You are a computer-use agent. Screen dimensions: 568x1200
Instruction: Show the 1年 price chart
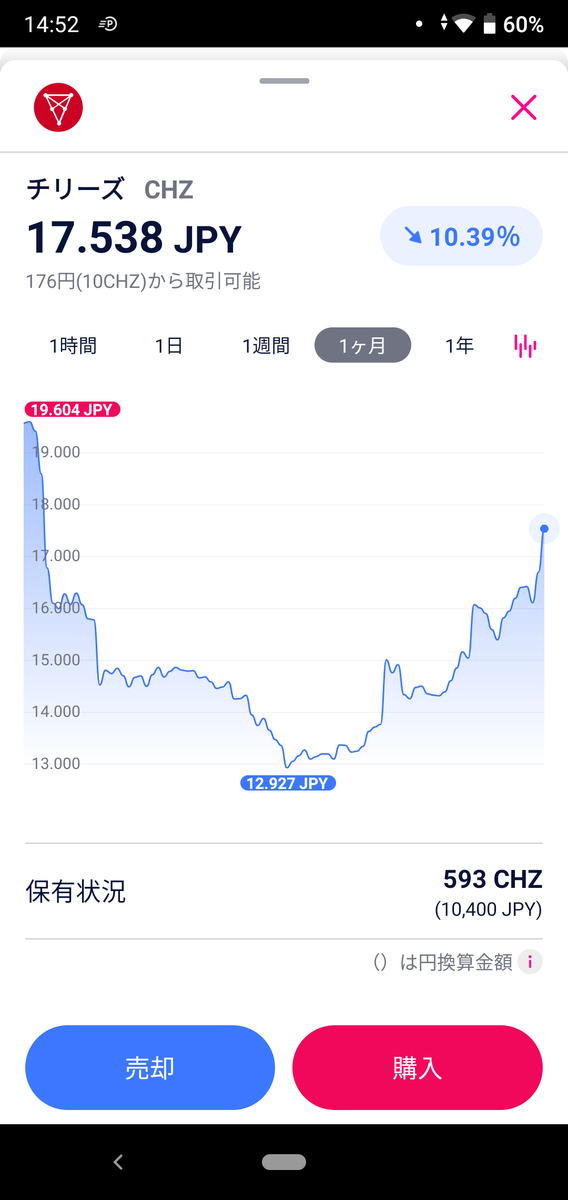tap(459, 346)
